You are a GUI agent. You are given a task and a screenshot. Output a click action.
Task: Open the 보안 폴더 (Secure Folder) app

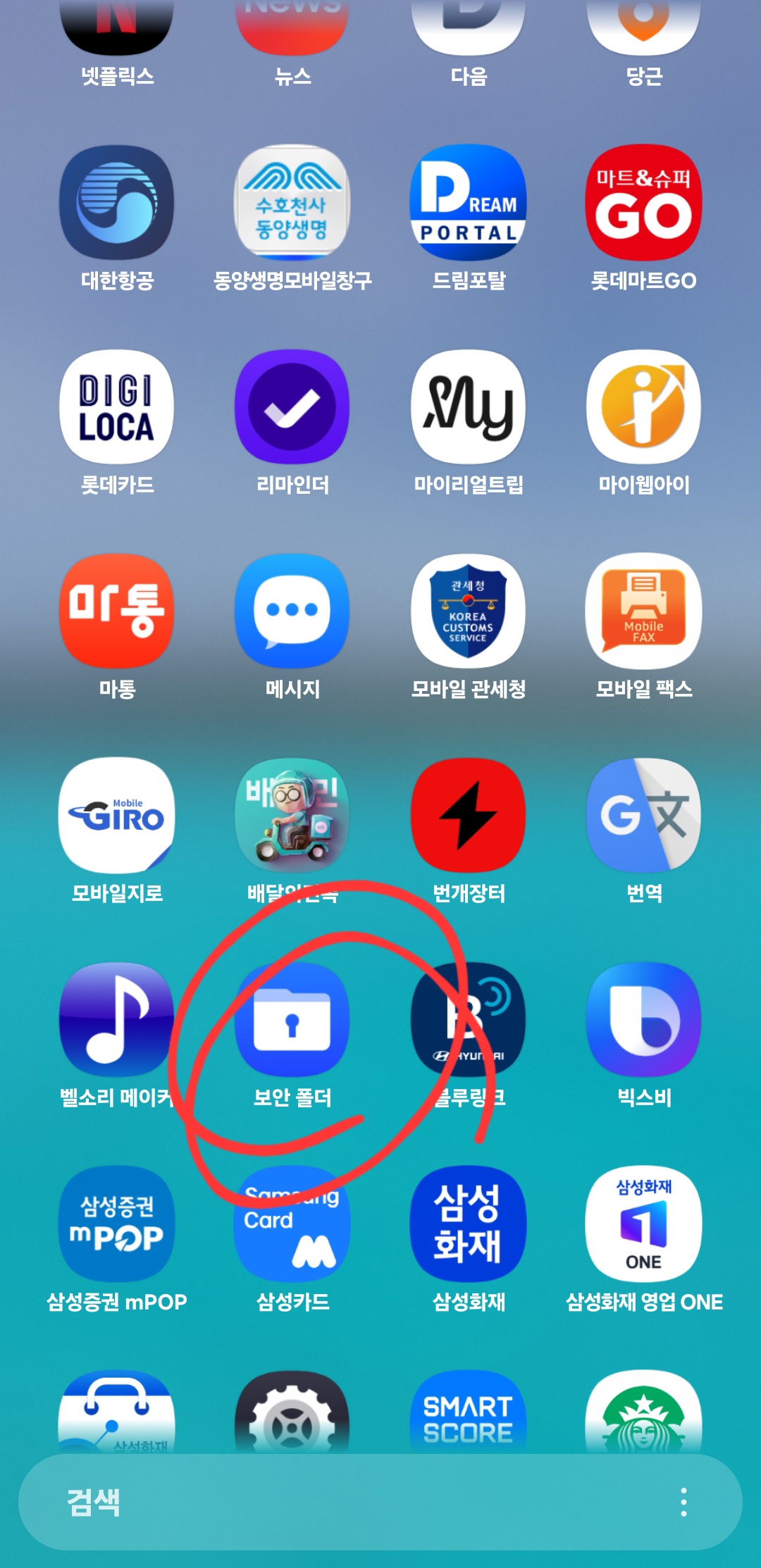click(x=292, y=1020)
